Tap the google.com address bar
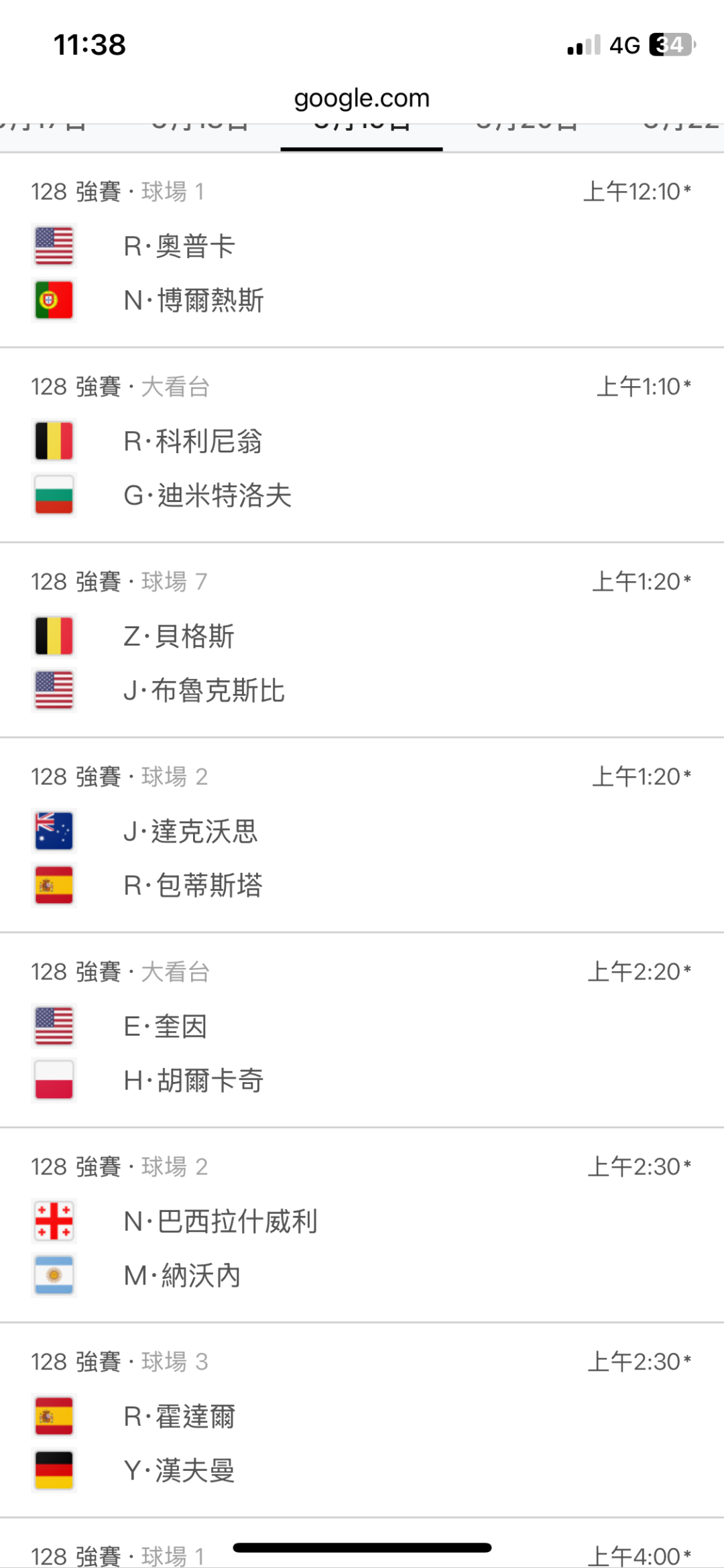724x1568 pixels. pos(362,99)
